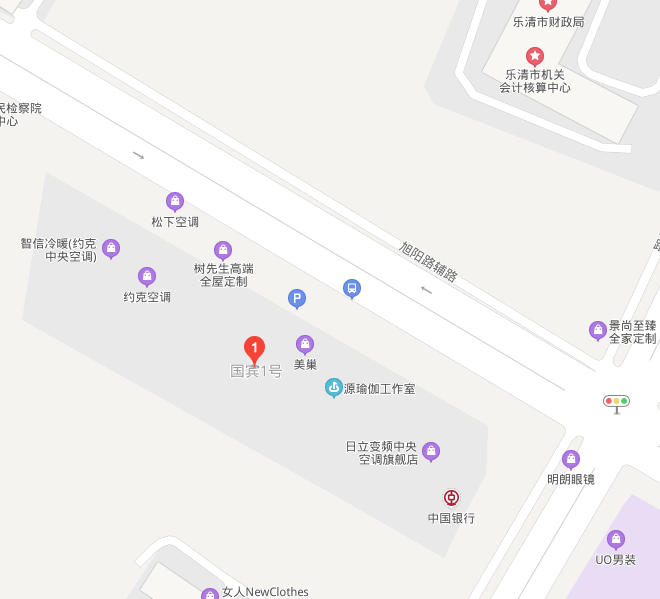The width and height of the screenshot is (660, 599).
Task: Select the 约克空调 shop marker
Action: coord(147,277)
